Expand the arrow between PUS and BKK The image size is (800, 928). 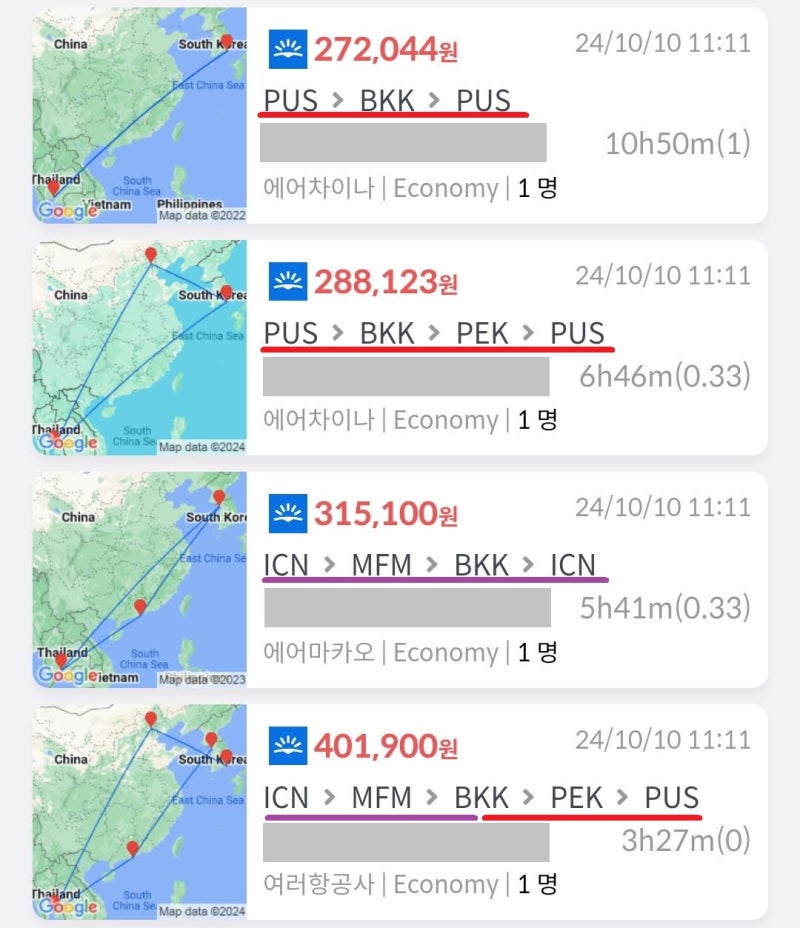tap(336, 101)
